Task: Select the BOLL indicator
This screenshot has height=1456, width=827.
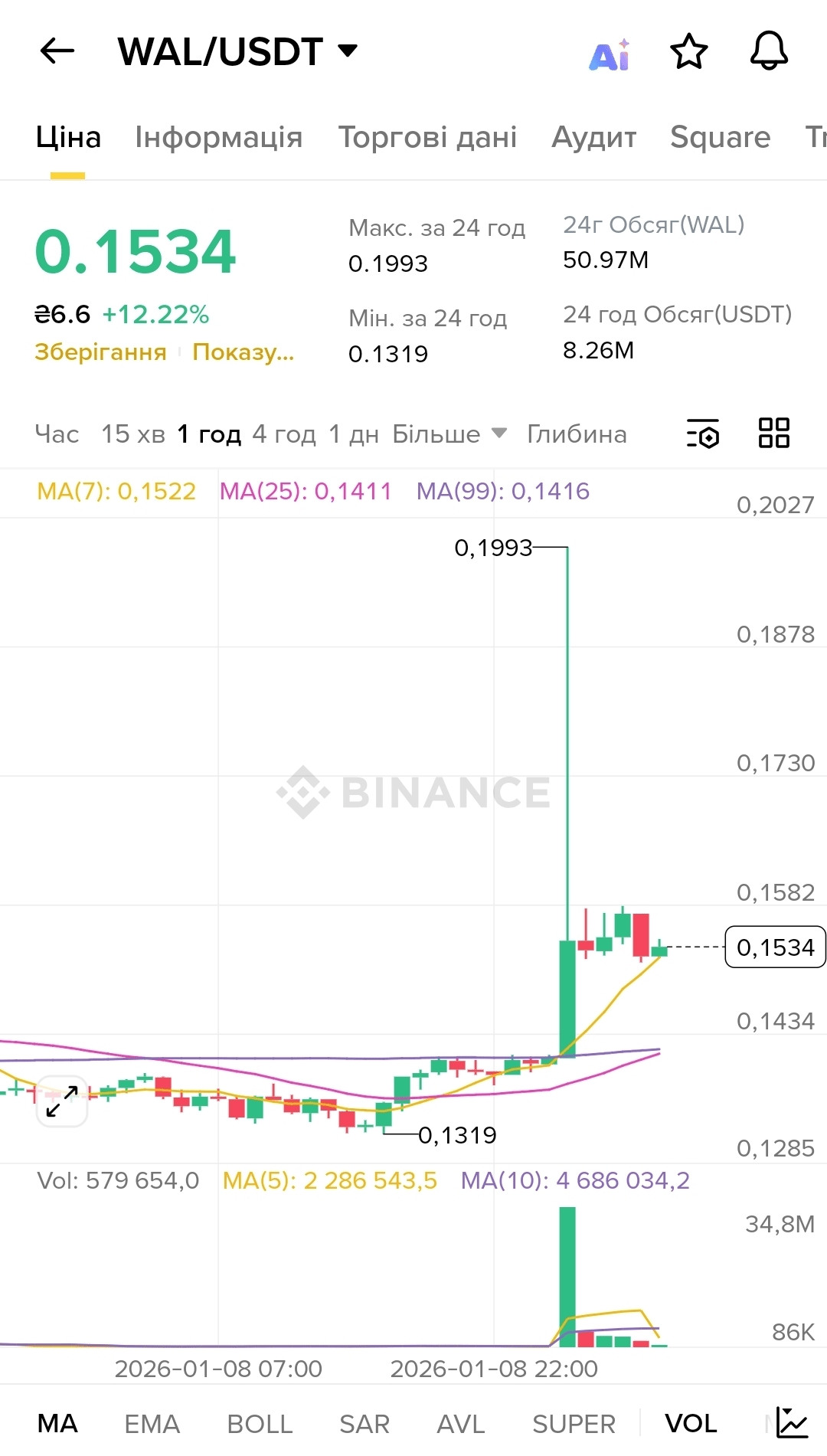Action: (x=260, y=1424)
